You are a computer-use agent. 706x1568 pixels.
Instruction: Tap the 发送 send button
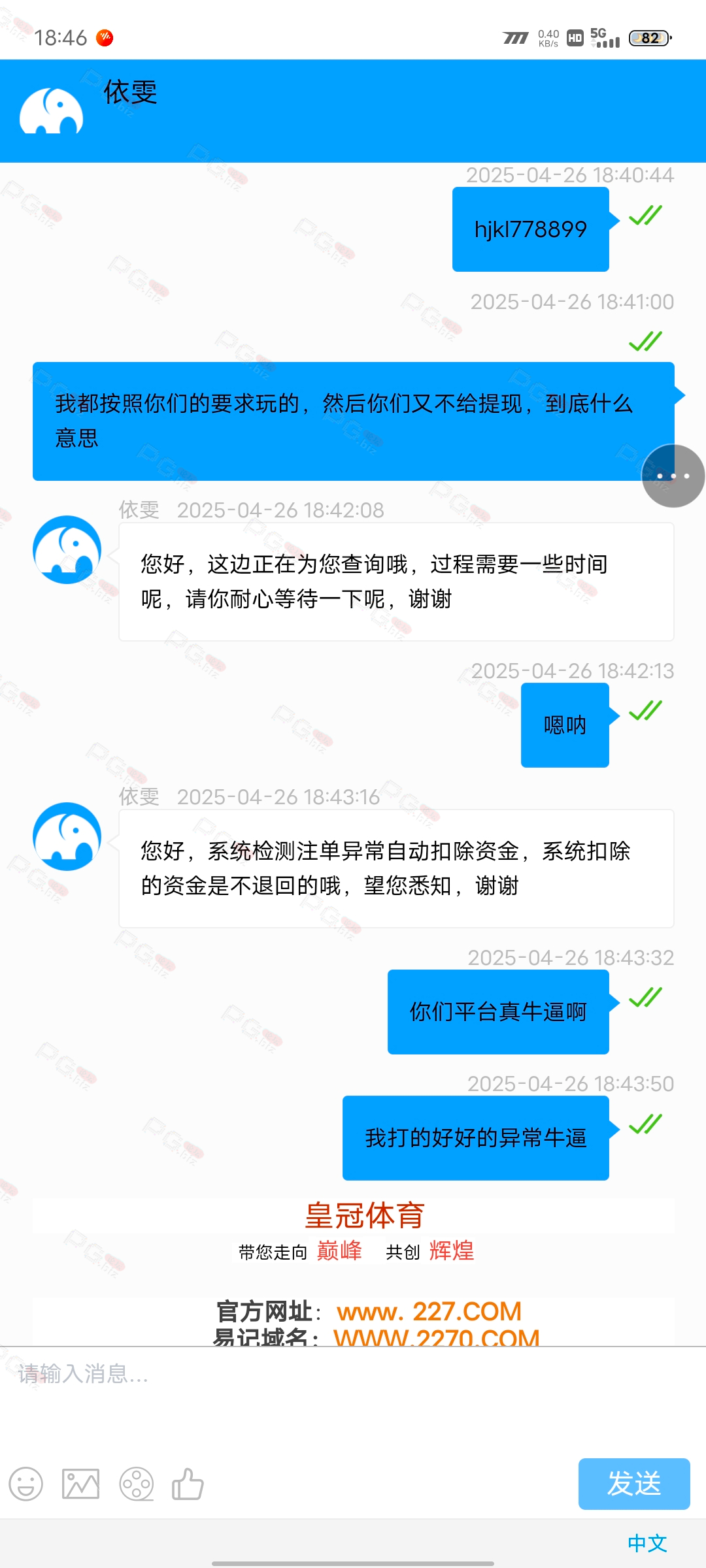pyautogui.click(x=634, y=1484)
